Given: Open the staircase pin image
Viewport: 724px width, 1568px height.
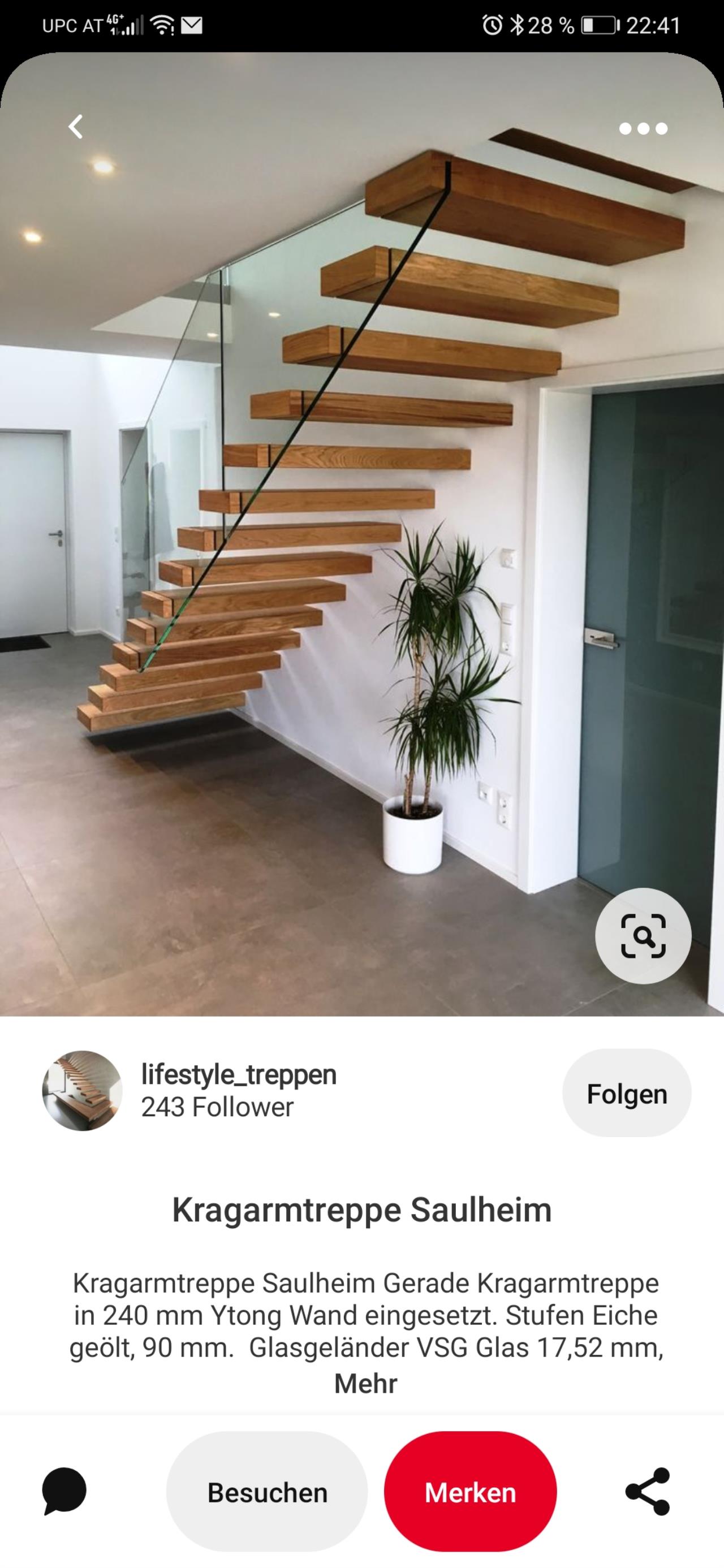Looking at the screenshot, I should (x=361, y=534).
